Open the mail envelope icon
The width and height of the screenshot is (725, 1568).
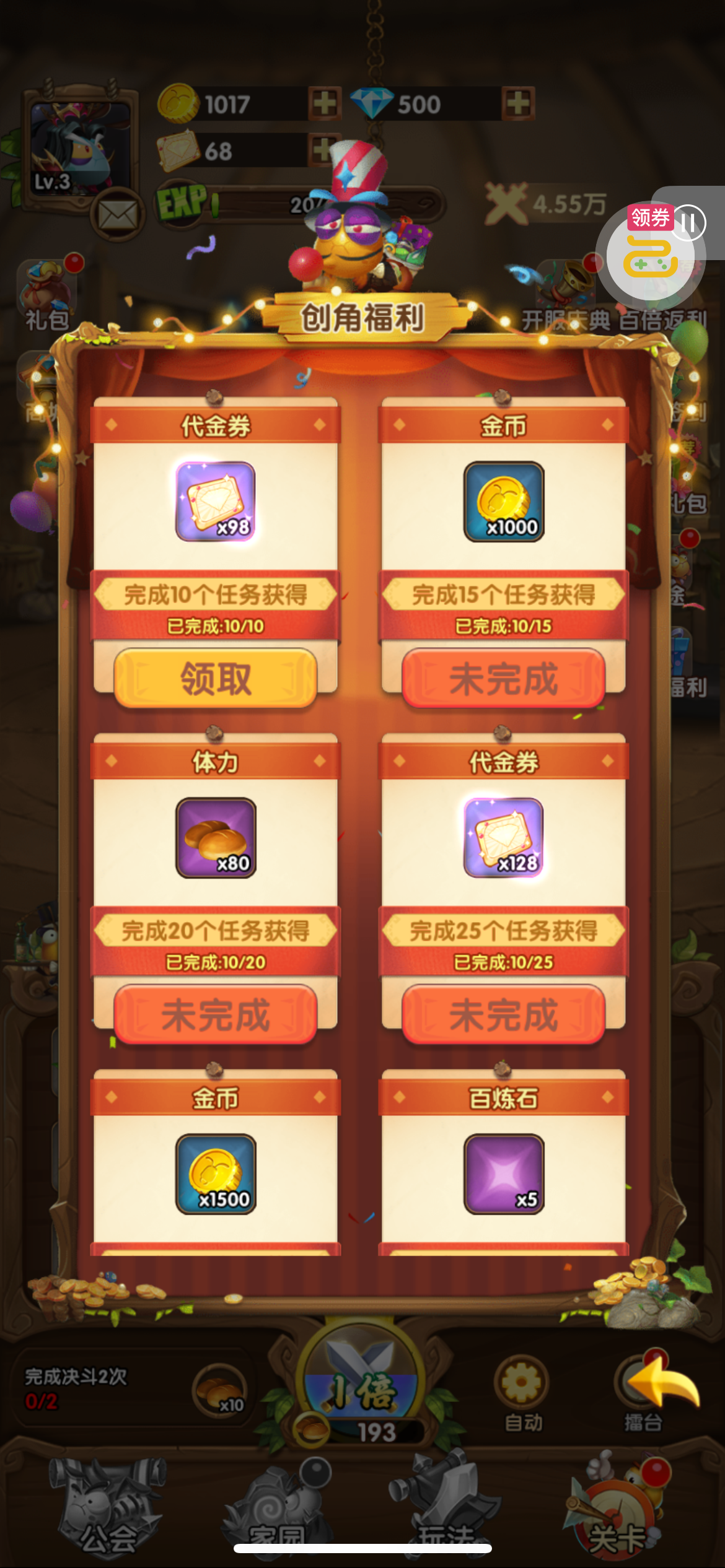118,216
